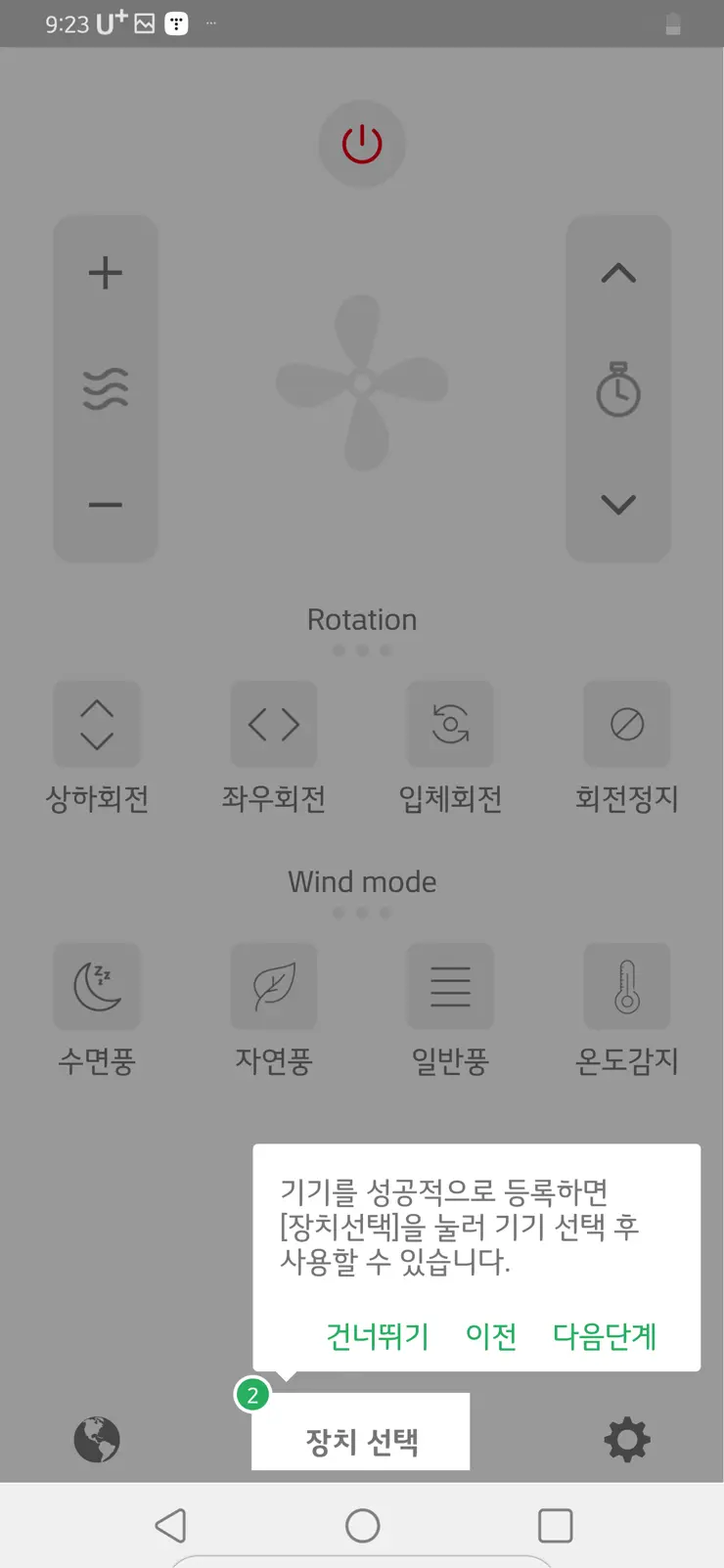This screenshot has width=724, height=1568.
Task: Toggle 회전정지 to stop rotation
Action: (626, 724)
